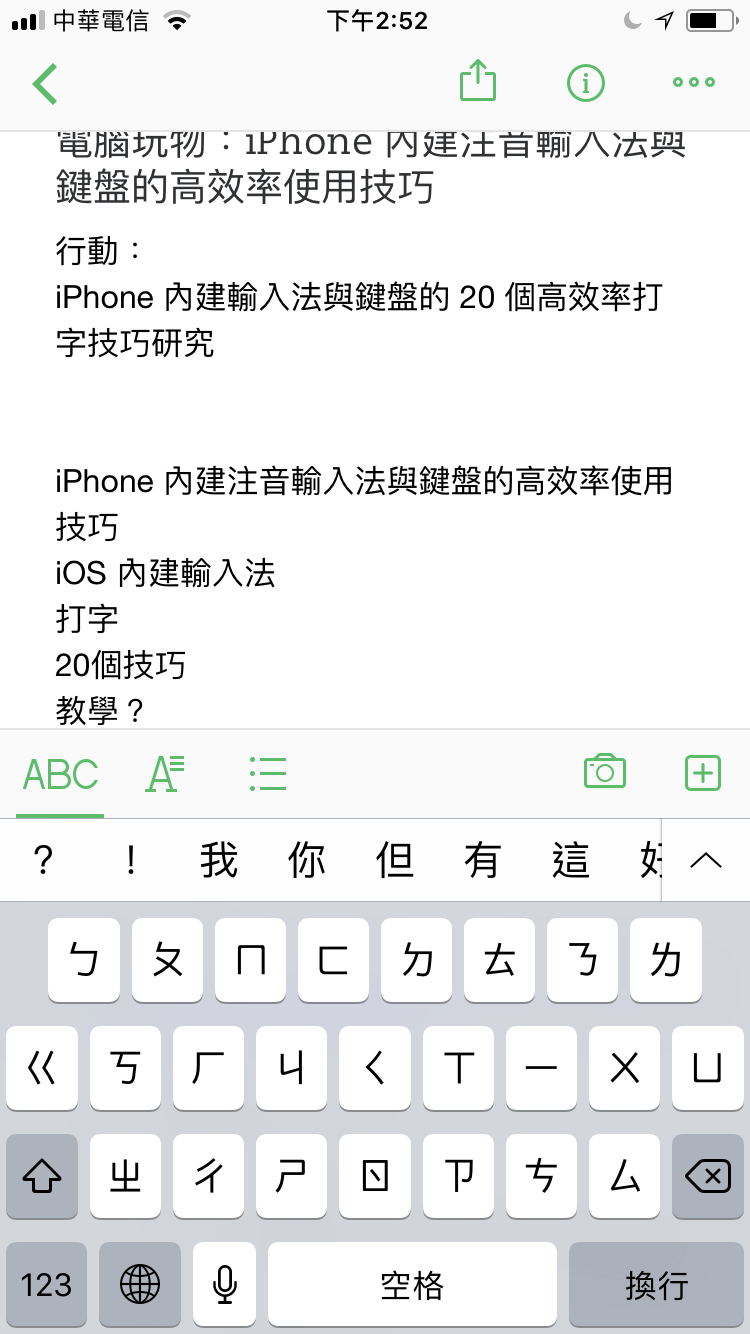Go back with the green arrow
The width and height of the screenshot is (750, 1334).
[x=45, y=83]
